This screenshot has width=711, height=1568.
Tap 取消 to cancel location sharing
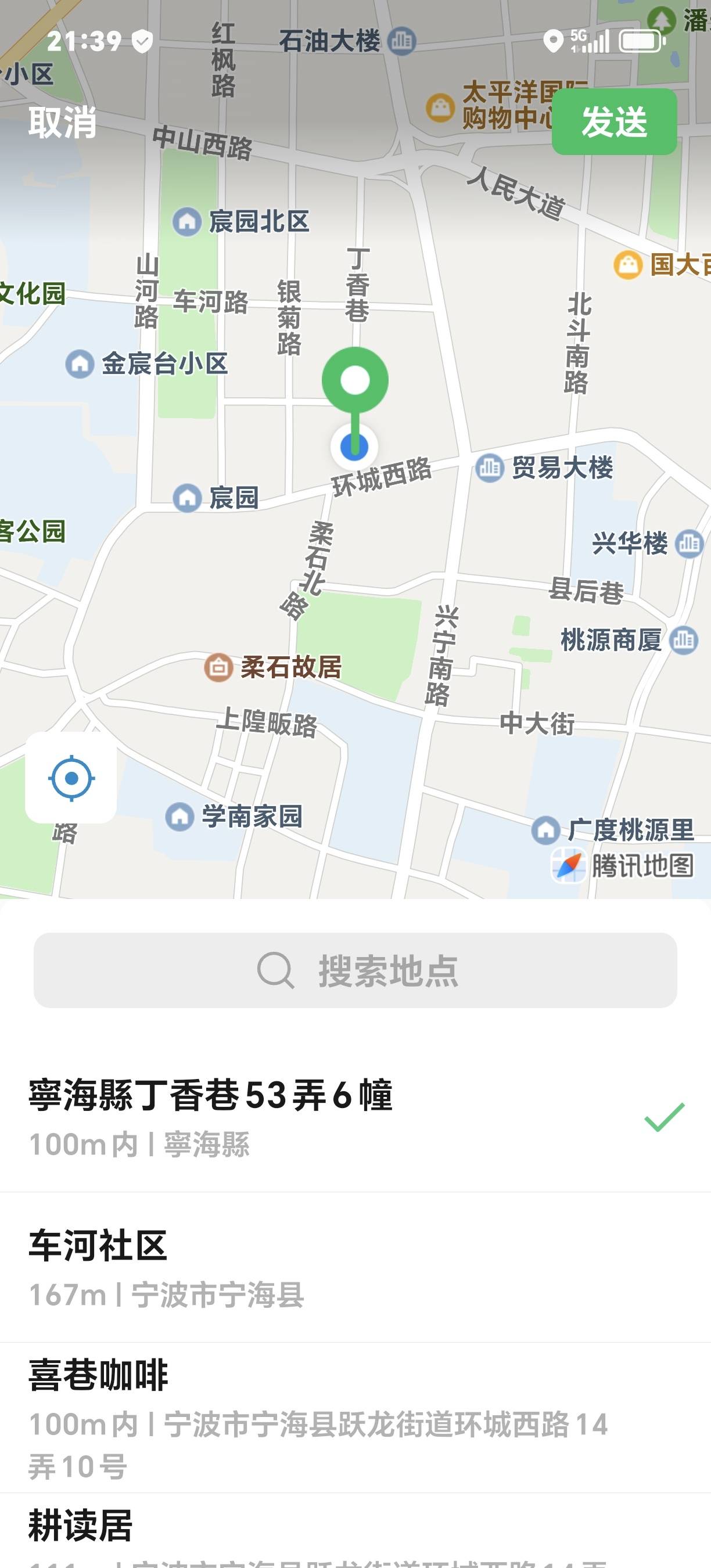point(62,122)
